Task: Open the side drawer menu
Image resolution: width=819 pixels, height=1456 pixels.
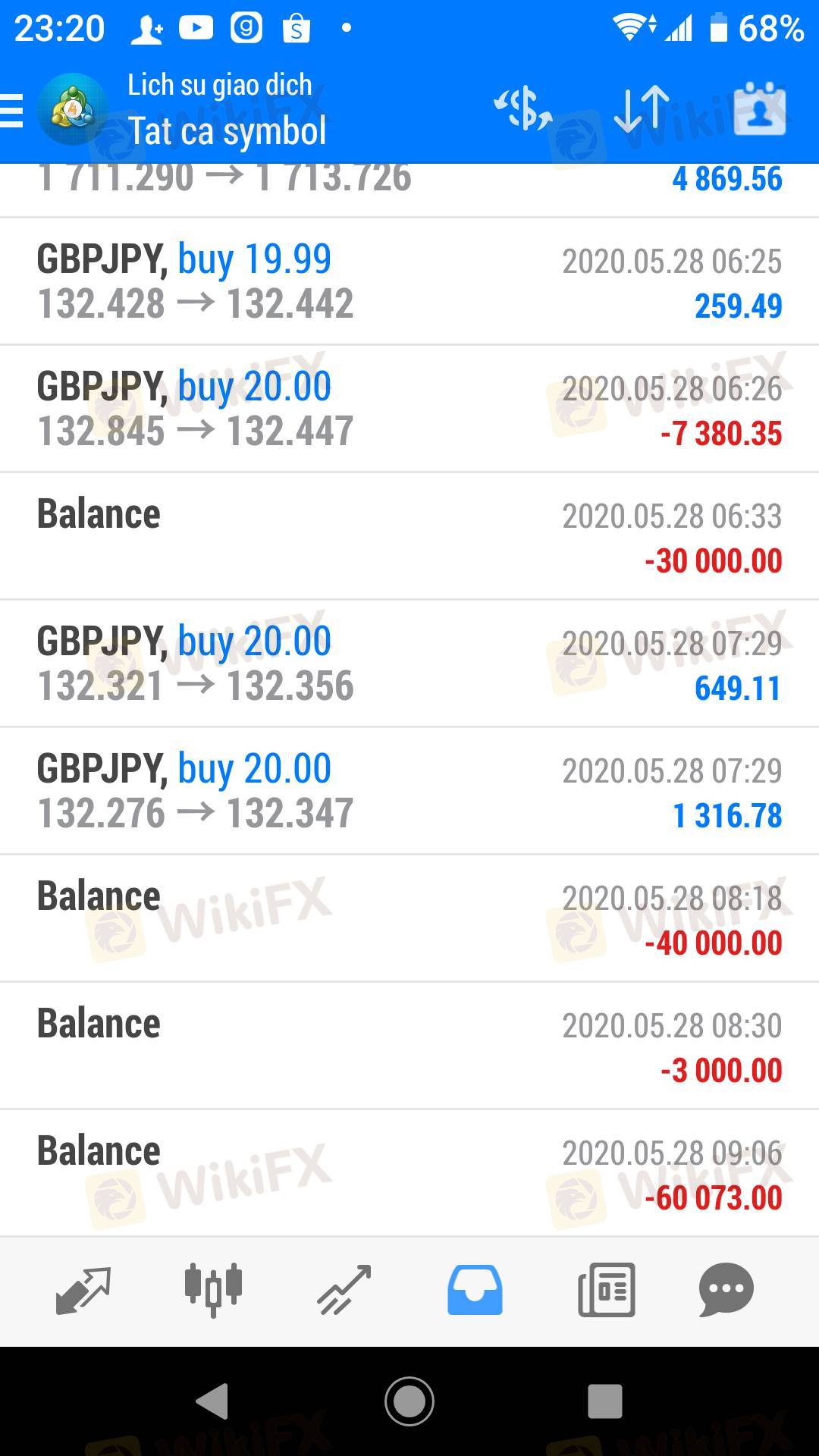Action: coord(12,111)
